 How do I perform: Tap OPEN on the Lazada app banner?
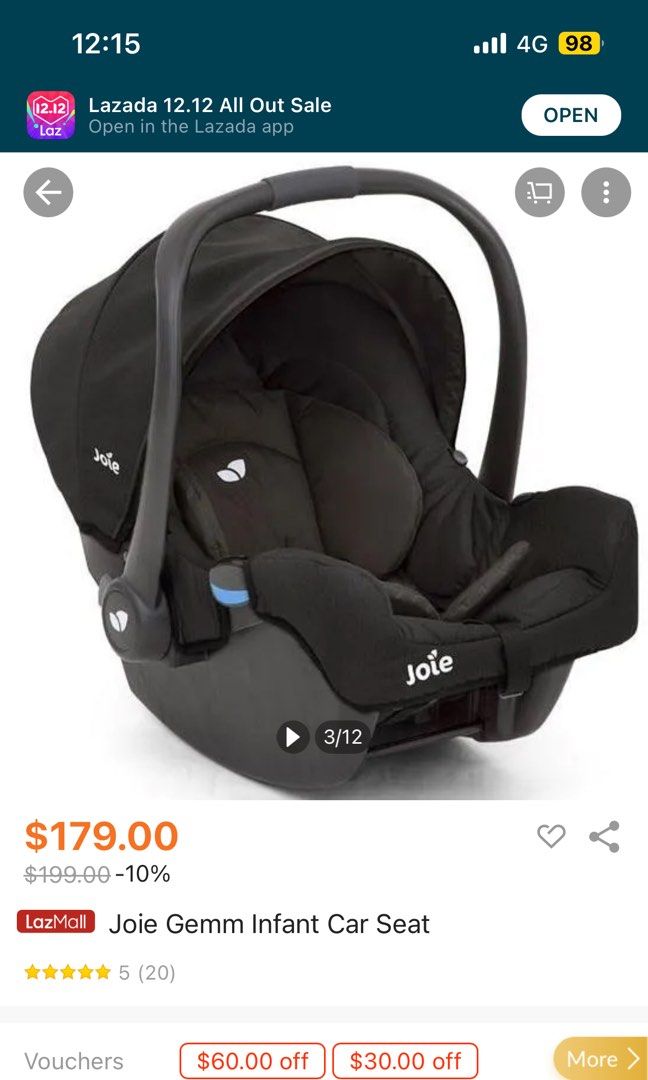(x=570, y=115)
